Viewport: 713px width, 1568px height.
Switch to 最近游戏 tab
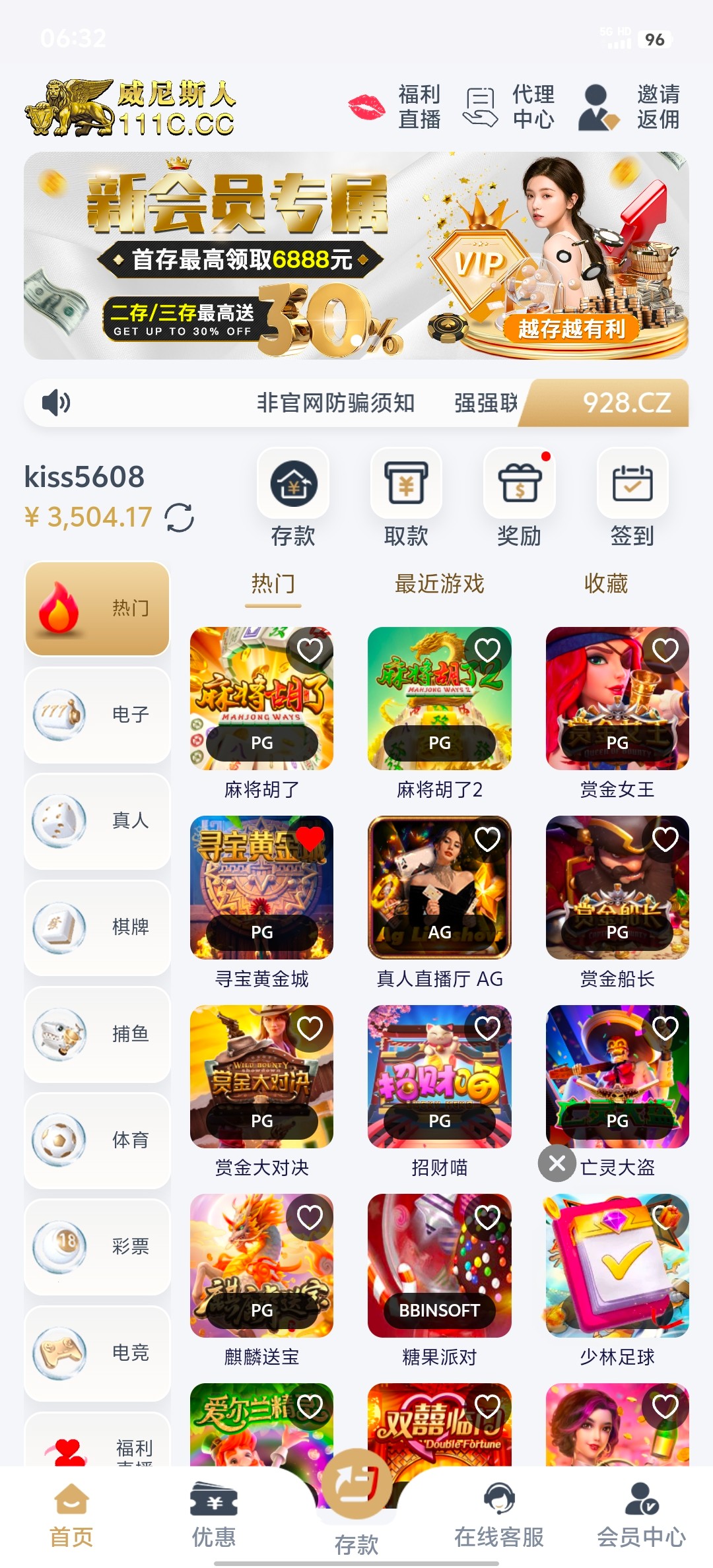click(439, 584)
